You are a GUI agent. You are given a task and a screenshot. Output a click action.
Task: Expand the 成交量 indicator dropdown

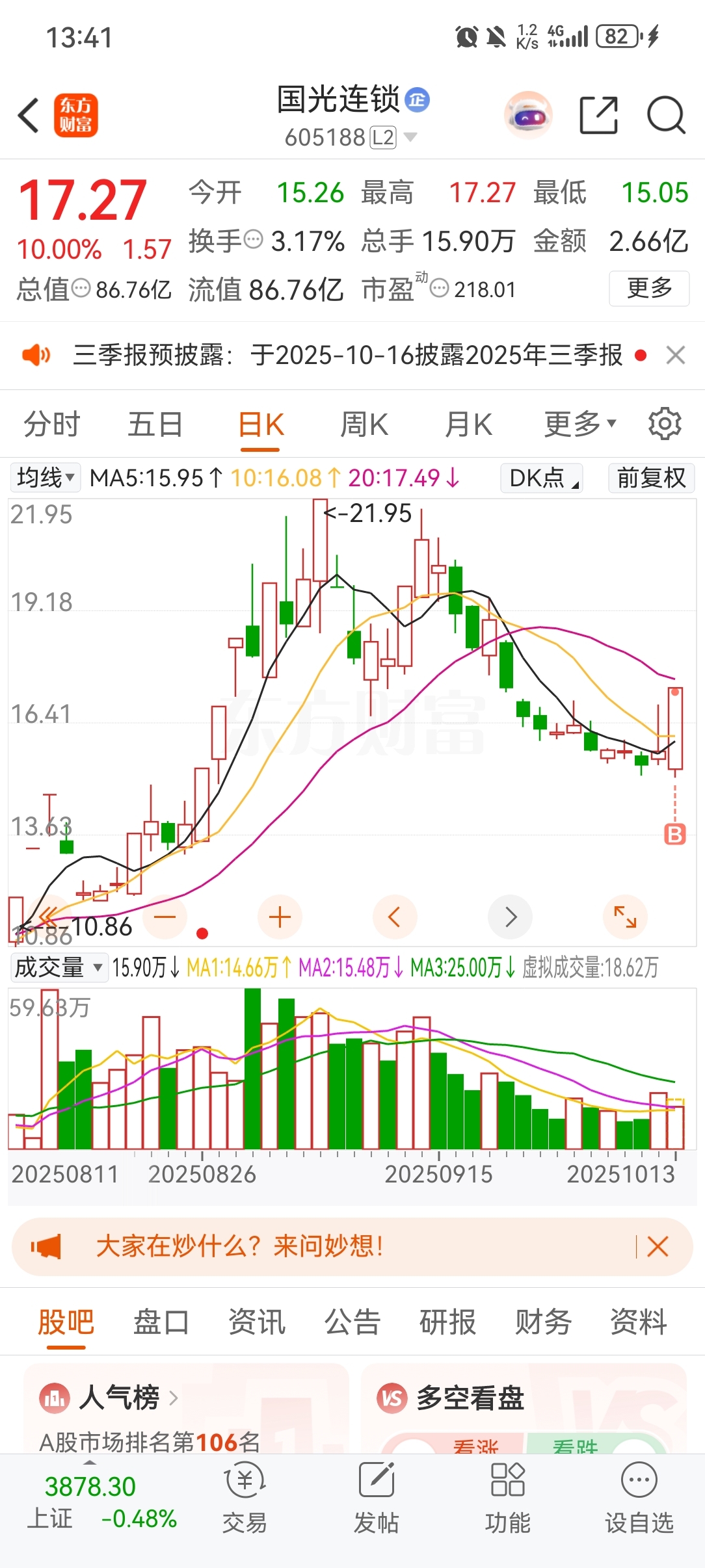point(59,967)
